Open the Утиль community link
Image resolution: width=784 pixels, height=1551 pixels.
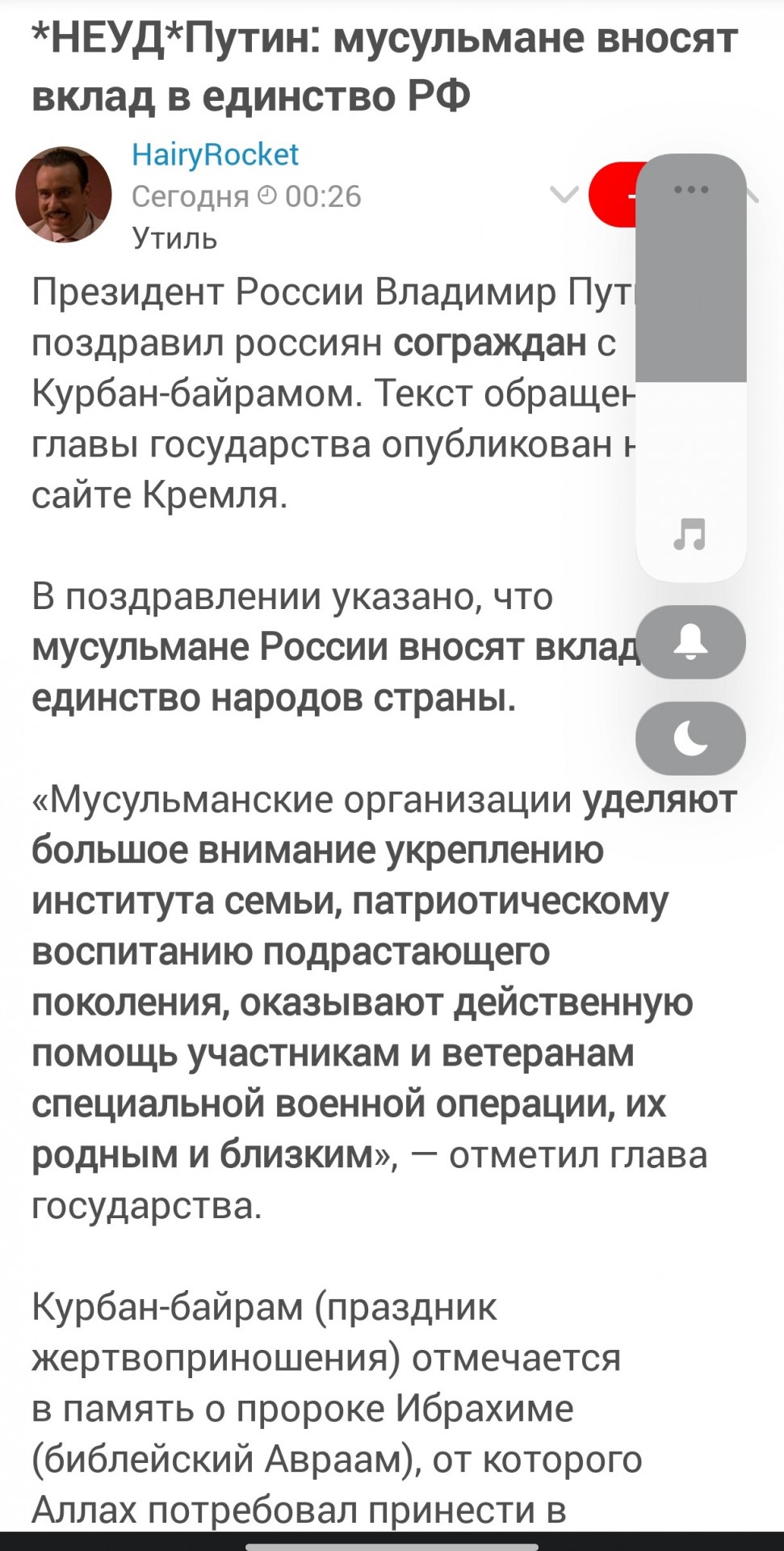tap(174, 238)
